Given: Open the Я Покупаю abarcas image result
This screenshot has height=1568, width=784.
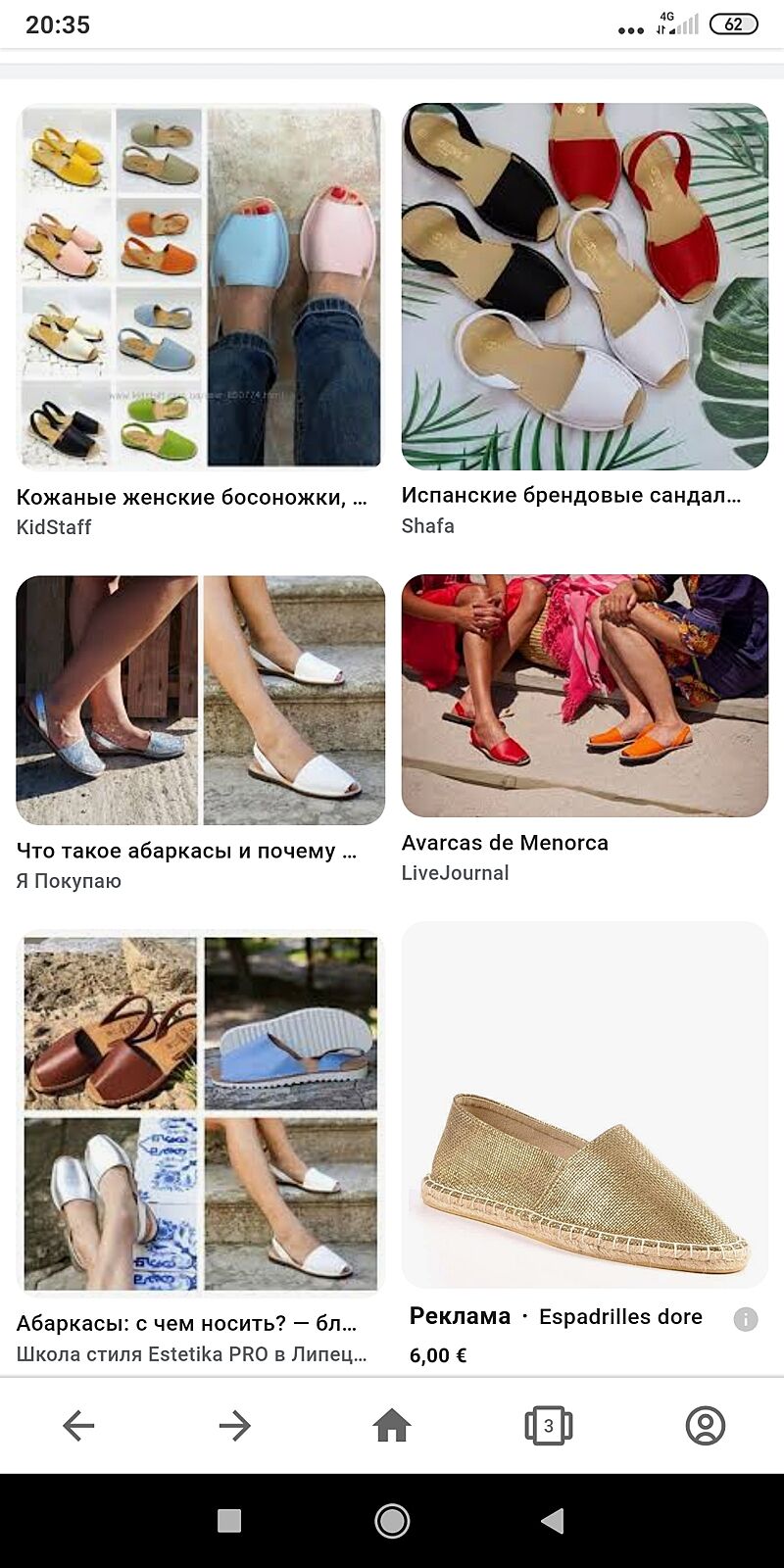Looking at the screenshot, I should click(x=200, y=700).
